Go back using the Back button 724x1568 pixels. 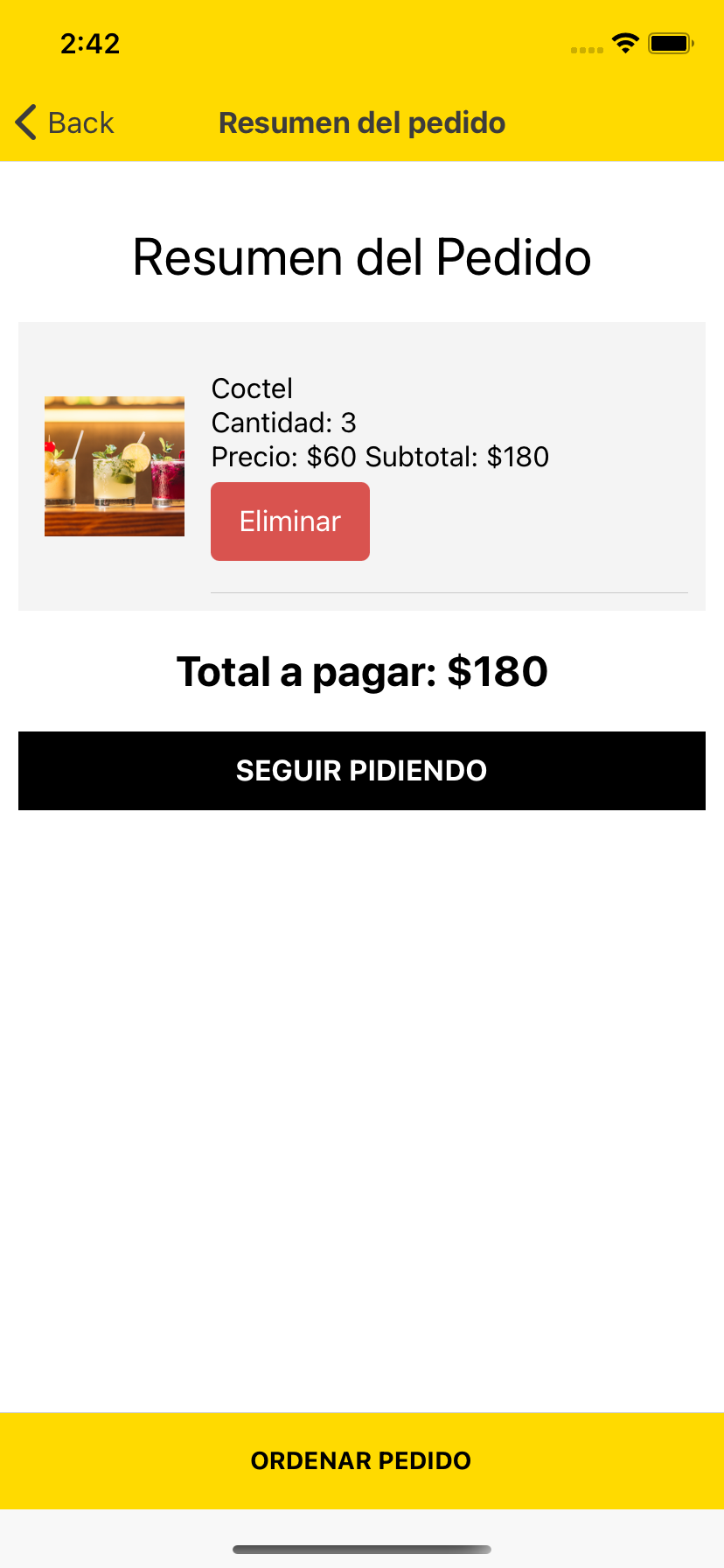tap(66, 122)
